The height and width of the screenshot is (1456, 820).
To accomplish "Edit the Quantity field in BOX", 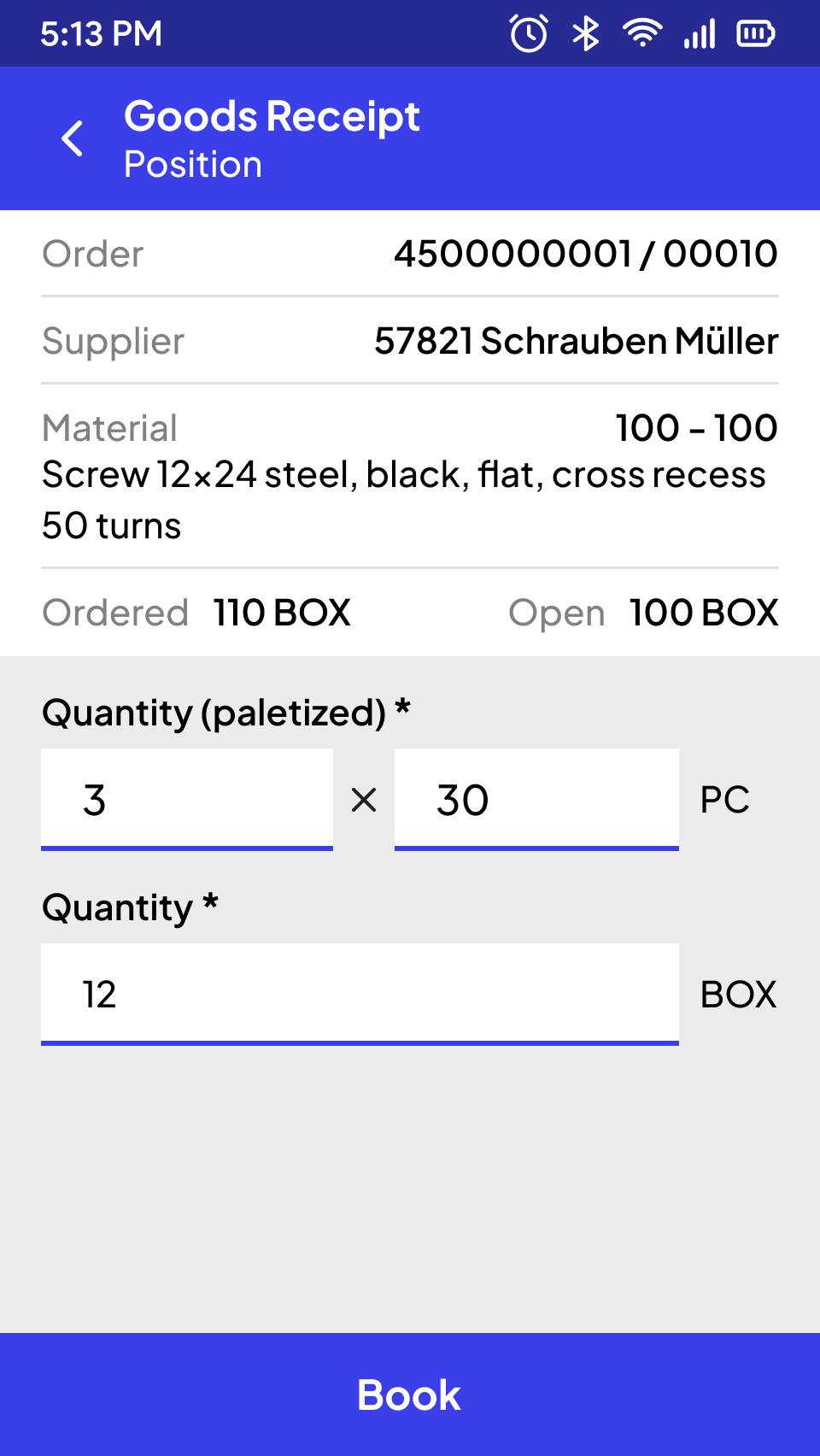I will click(x=360, y=995).
